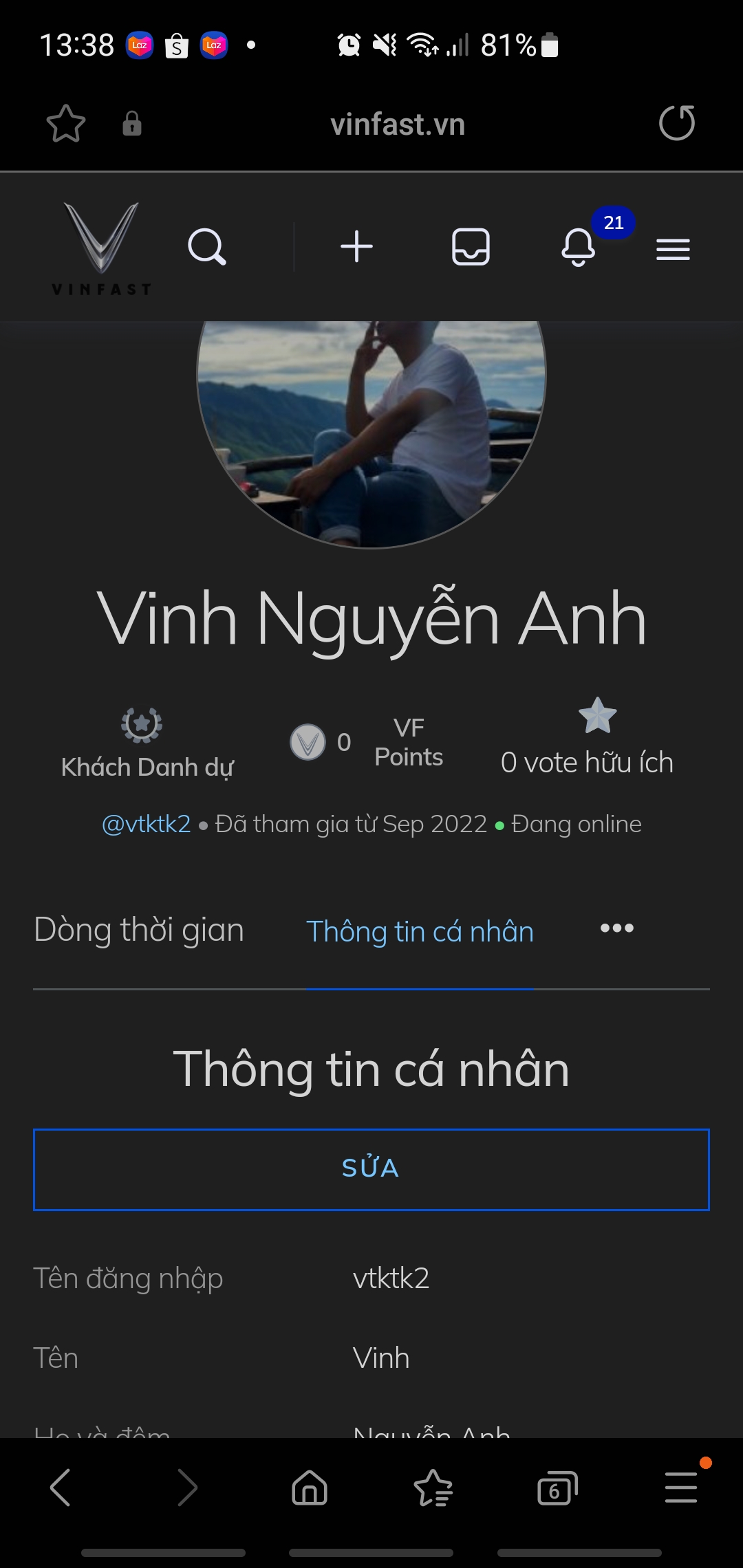Image resolution: width=743 pixels, height=1568 pixels.
Task: Open browser bookmarks list
Action: pos(433,1488)
